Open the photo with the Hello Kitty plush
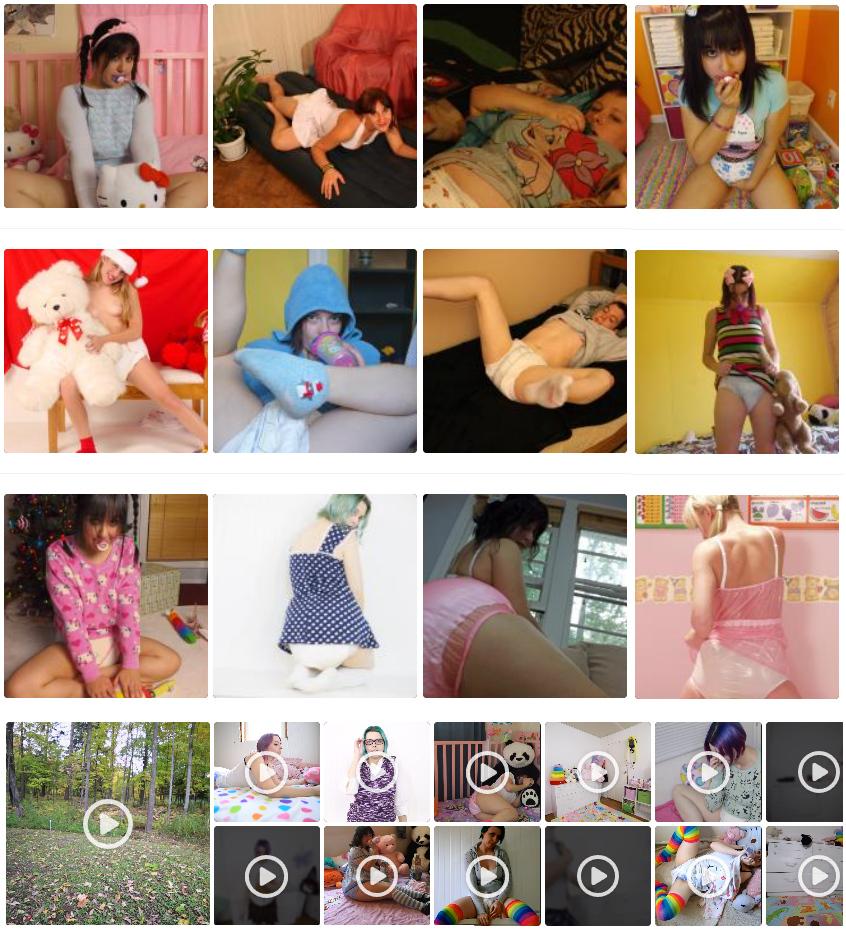Image resolution: width=846 pixels, height=929 pixels. click(106, 106)
